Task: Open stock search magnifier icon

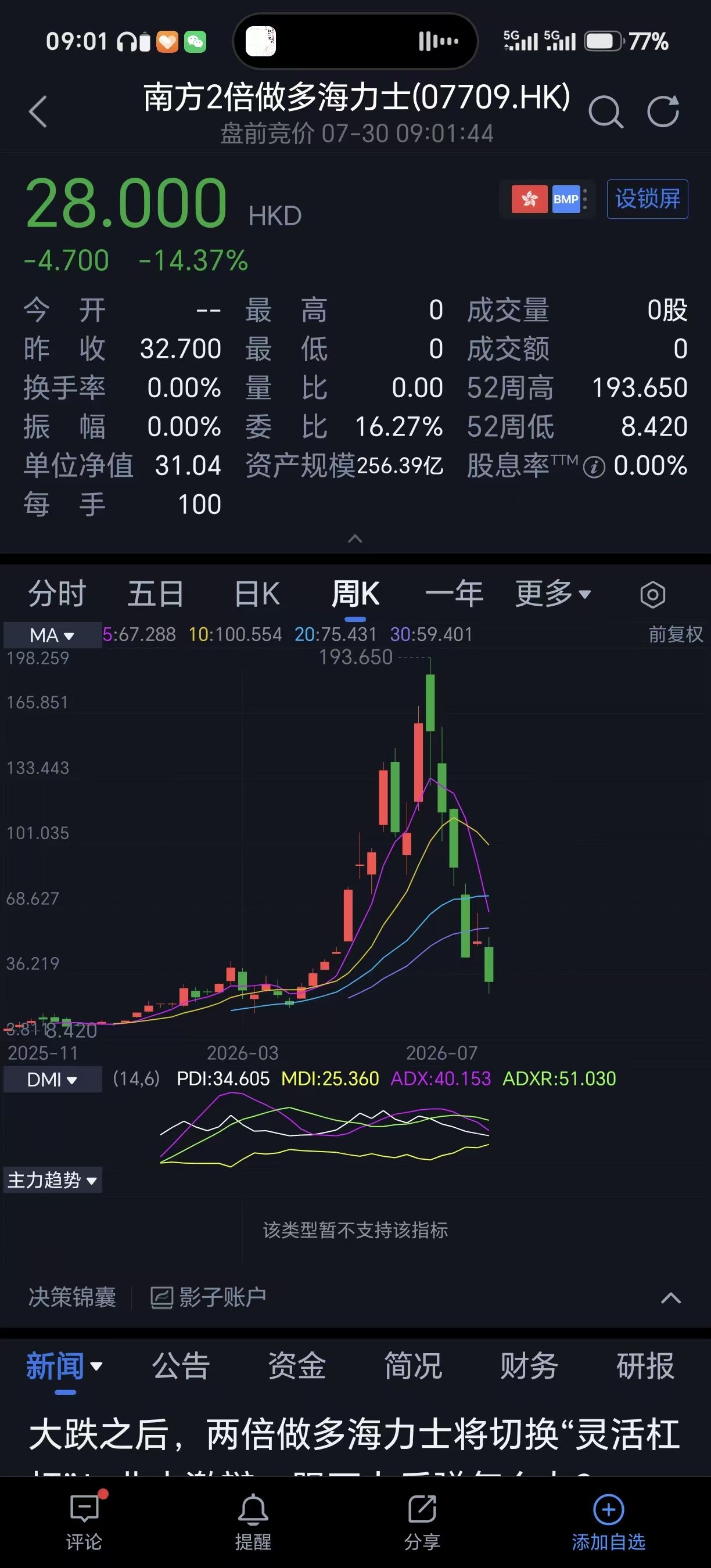Action: point(606,112)
